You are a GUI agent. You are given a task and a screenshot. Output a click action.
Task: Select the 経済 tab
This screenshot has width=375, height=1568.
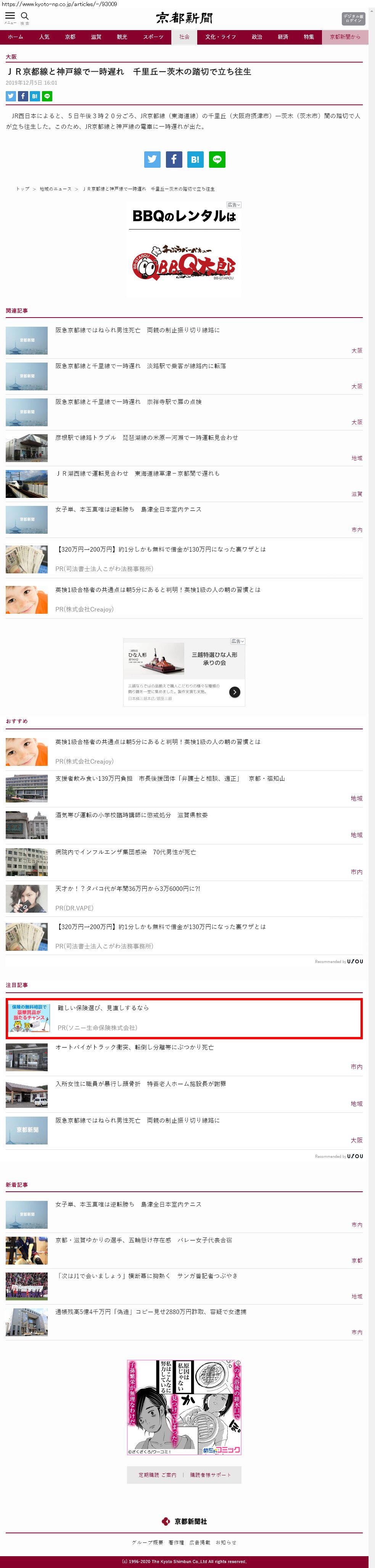tap(283, 37)
